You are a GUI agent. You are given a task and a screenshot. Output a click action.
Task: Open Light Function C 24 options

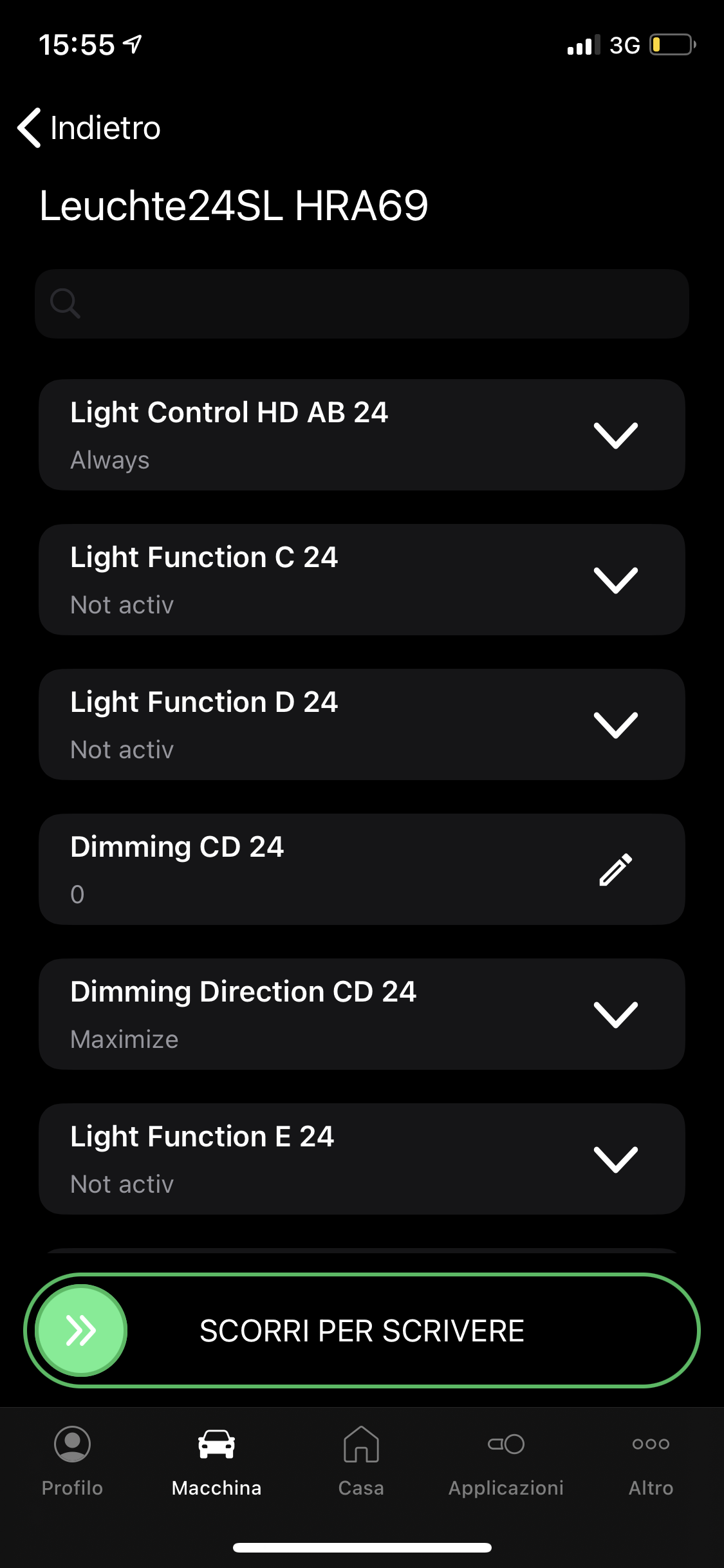(615, 581)
